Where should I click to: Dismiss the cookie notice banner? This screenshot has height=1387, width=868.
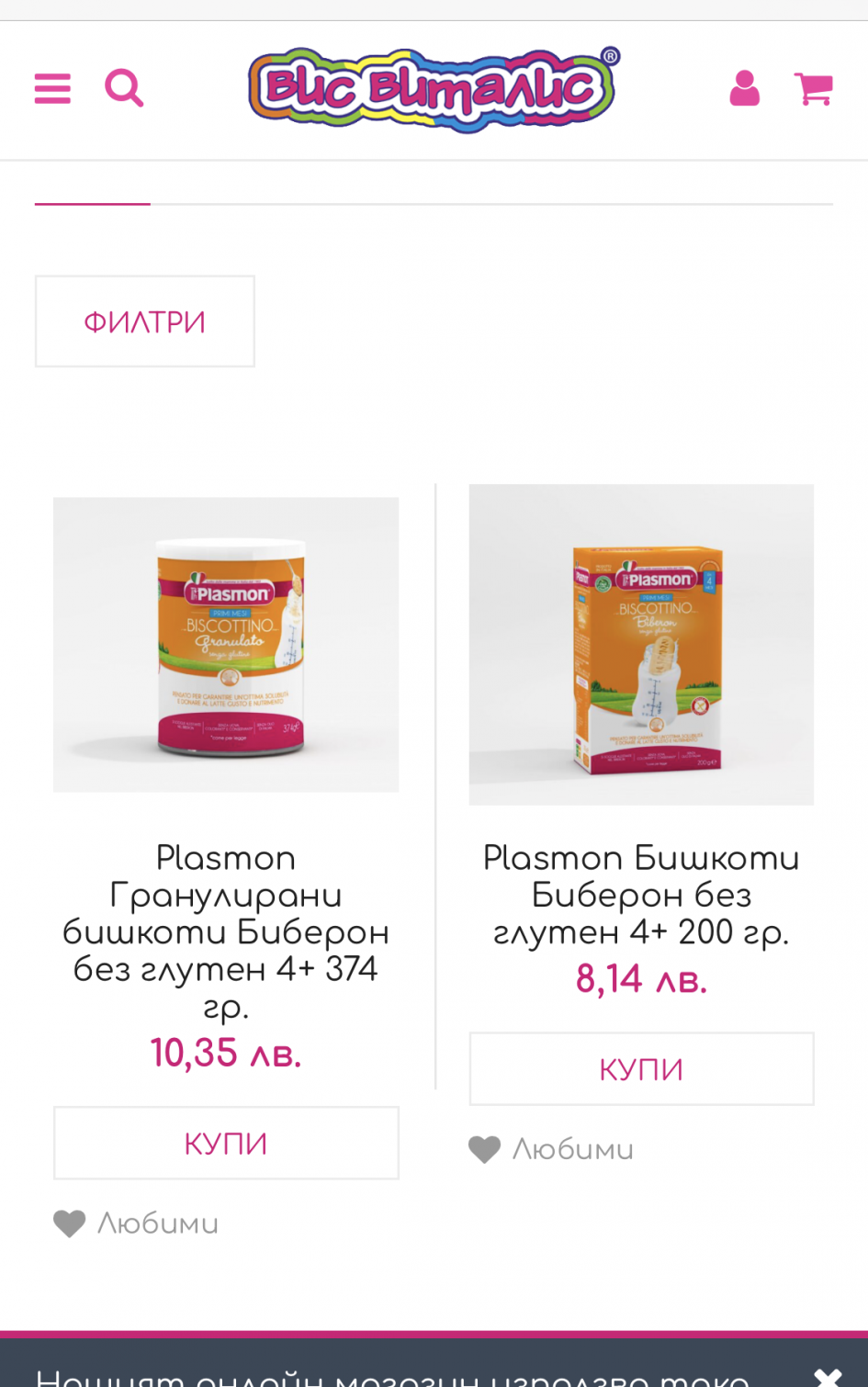(827, 1376)
